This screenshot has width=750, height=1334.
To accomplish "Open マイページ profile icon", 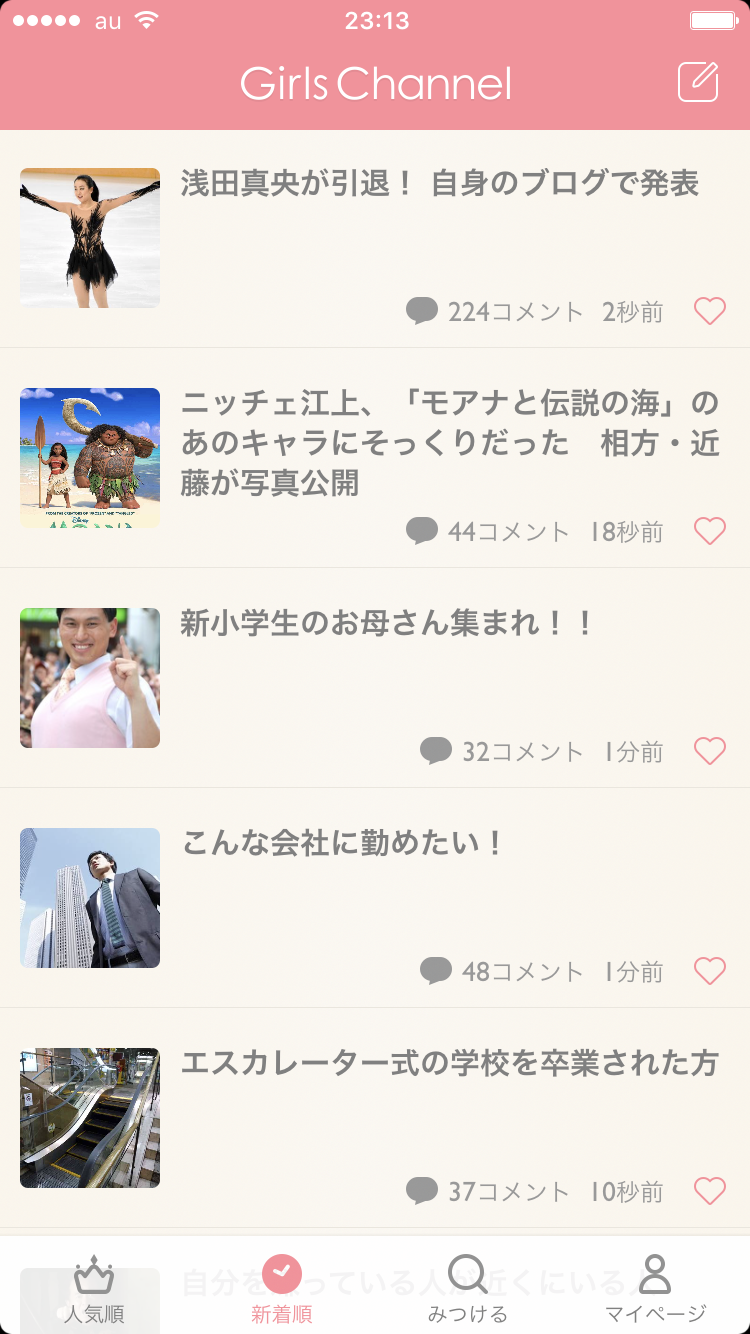I will 655,1274.
